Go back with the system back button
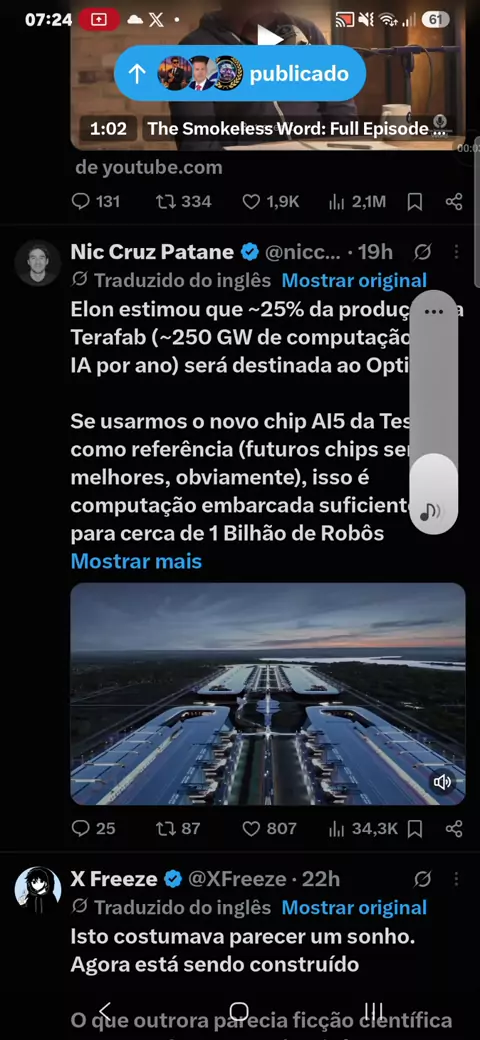 point(105,1010)
